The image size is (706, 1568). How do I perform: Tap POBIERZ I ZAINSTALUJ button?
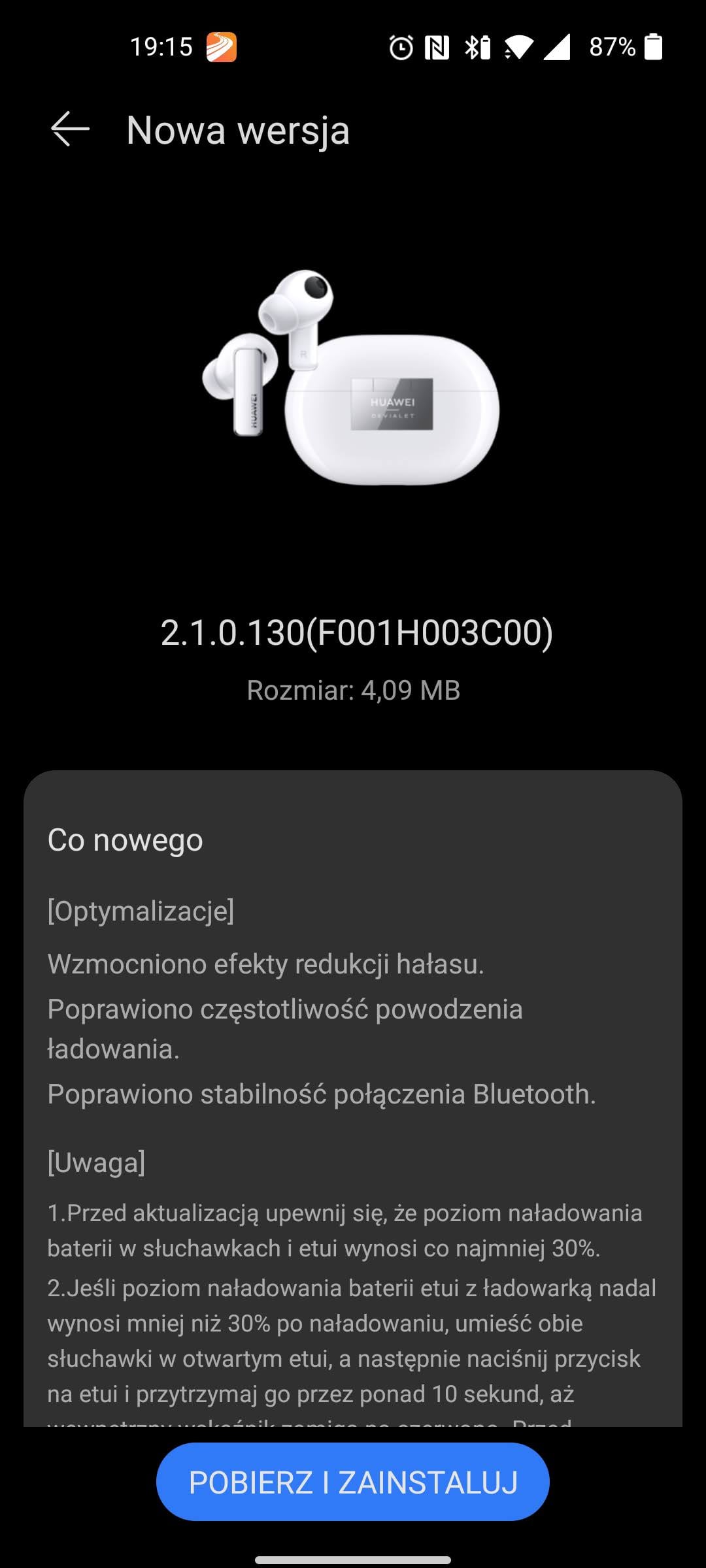tap(353, 1481)
